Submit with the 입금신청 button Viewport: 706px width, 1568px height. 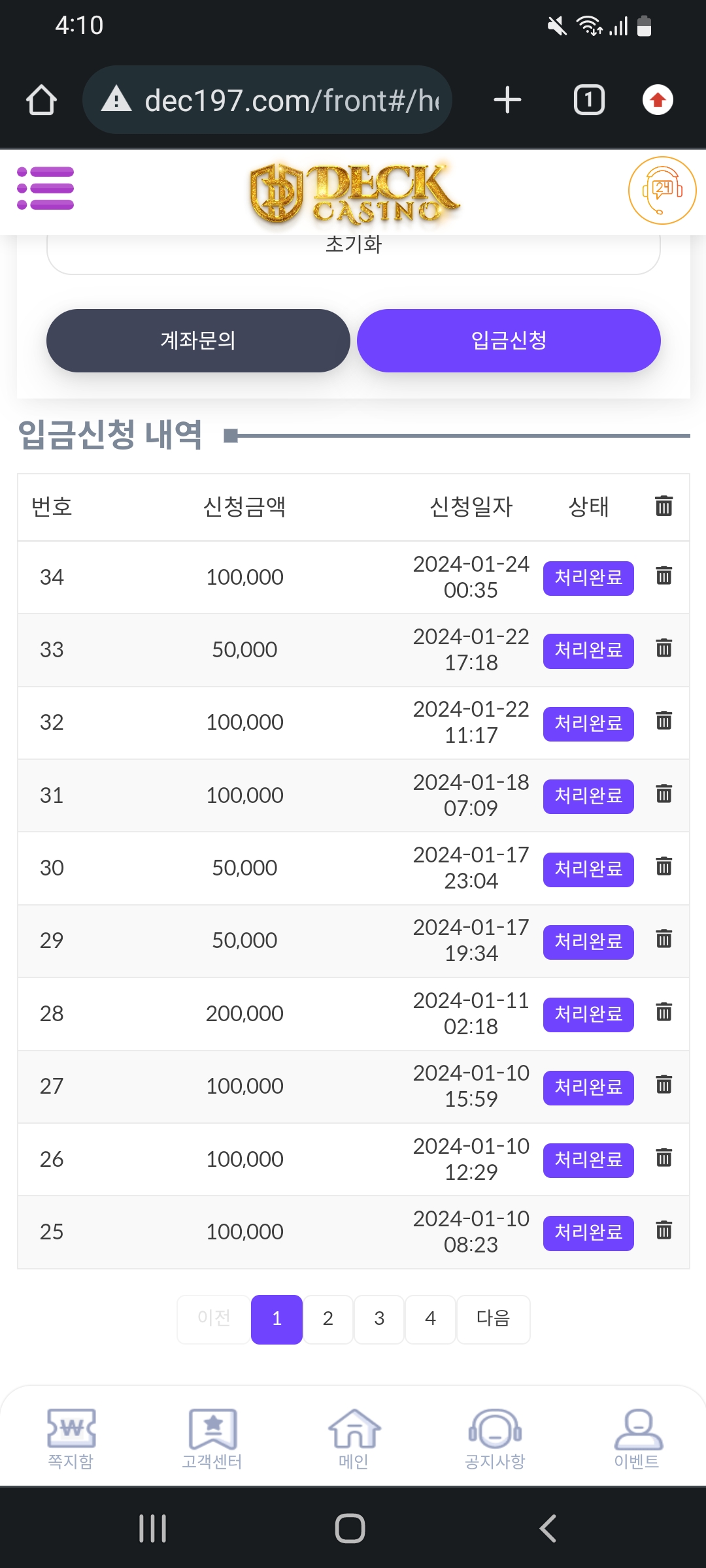click(x=509, y=340)
